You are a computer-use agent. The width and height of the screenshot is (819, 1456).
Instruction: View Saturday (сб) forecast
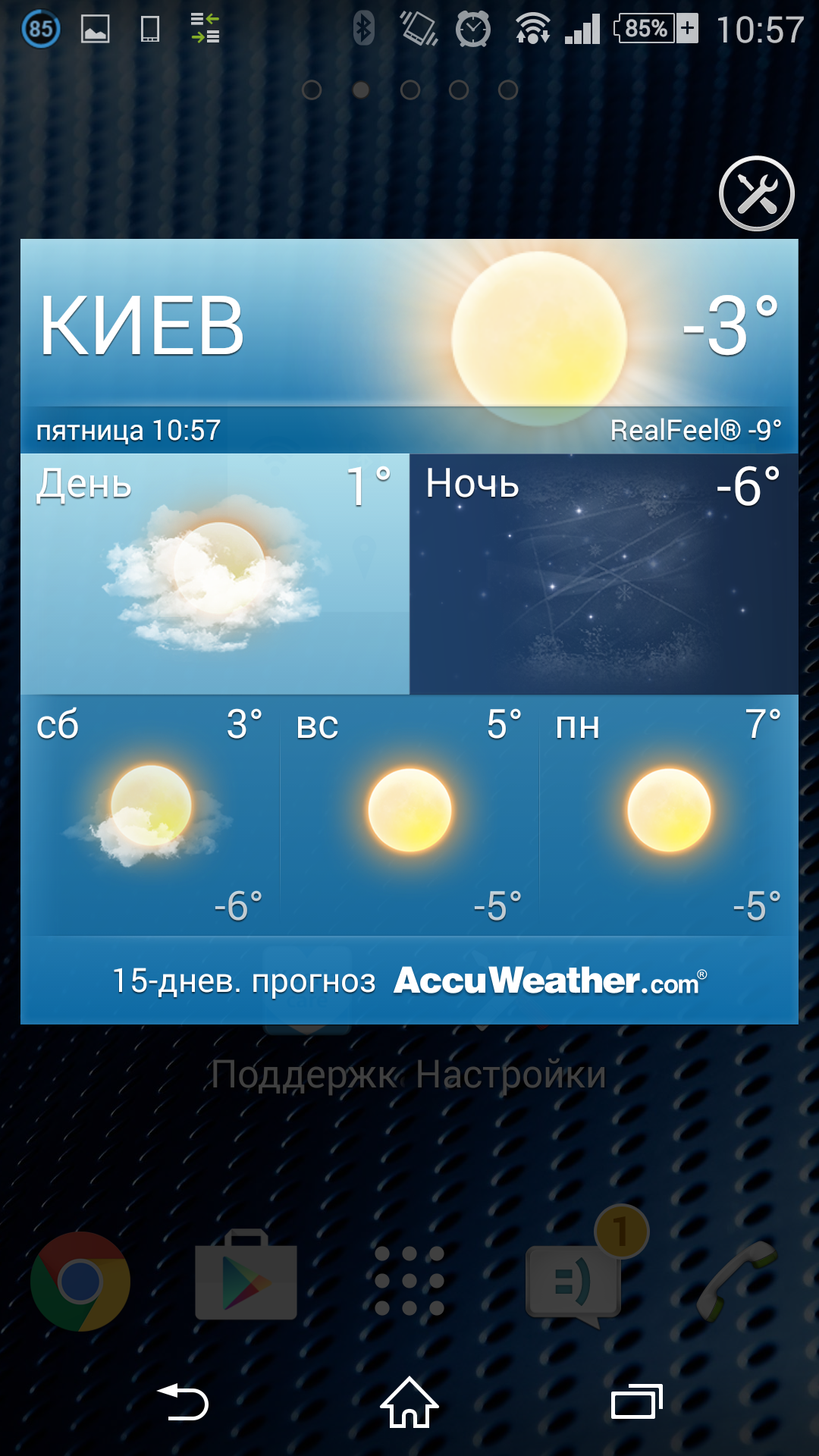pos(150,814)
